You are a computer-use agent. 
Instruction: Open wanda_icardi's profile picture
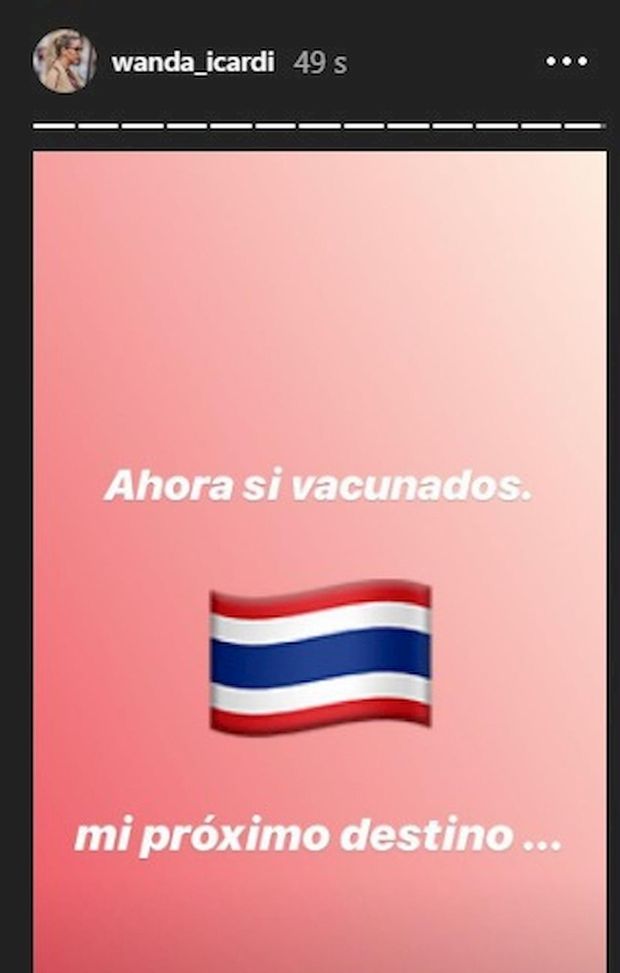tap(65, 61)
